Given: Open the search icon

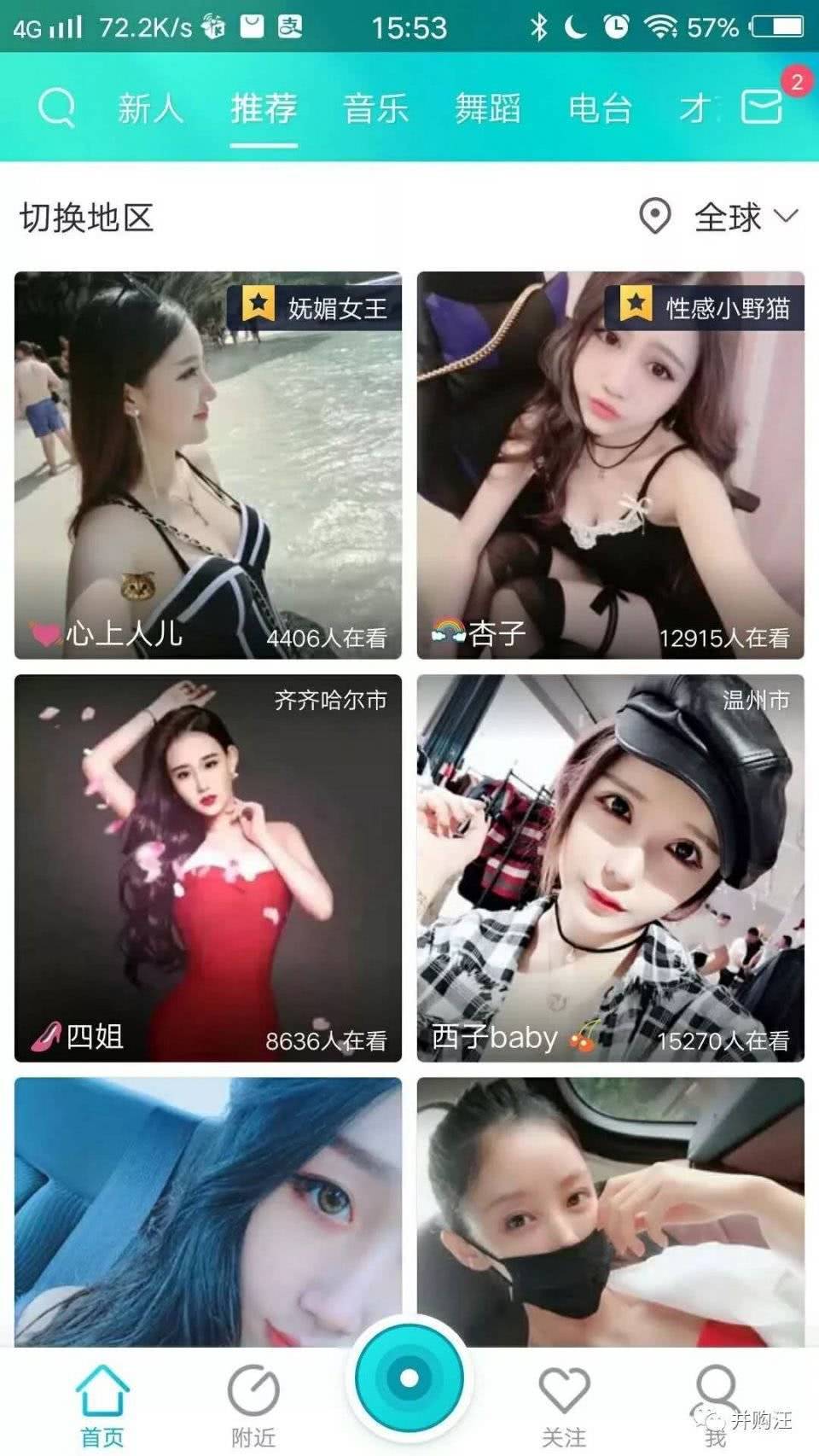Looking at the screenshot, I should point(56,108).
